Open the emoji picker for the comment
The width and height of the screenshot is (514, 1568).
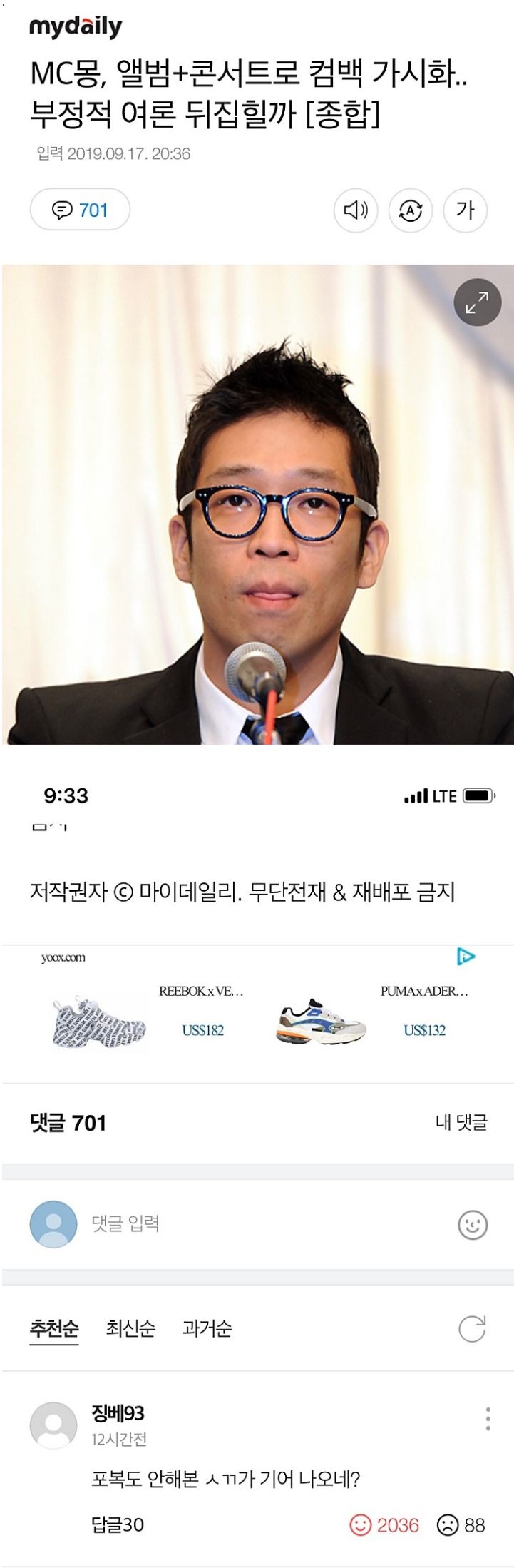(x=473, y=1225)
